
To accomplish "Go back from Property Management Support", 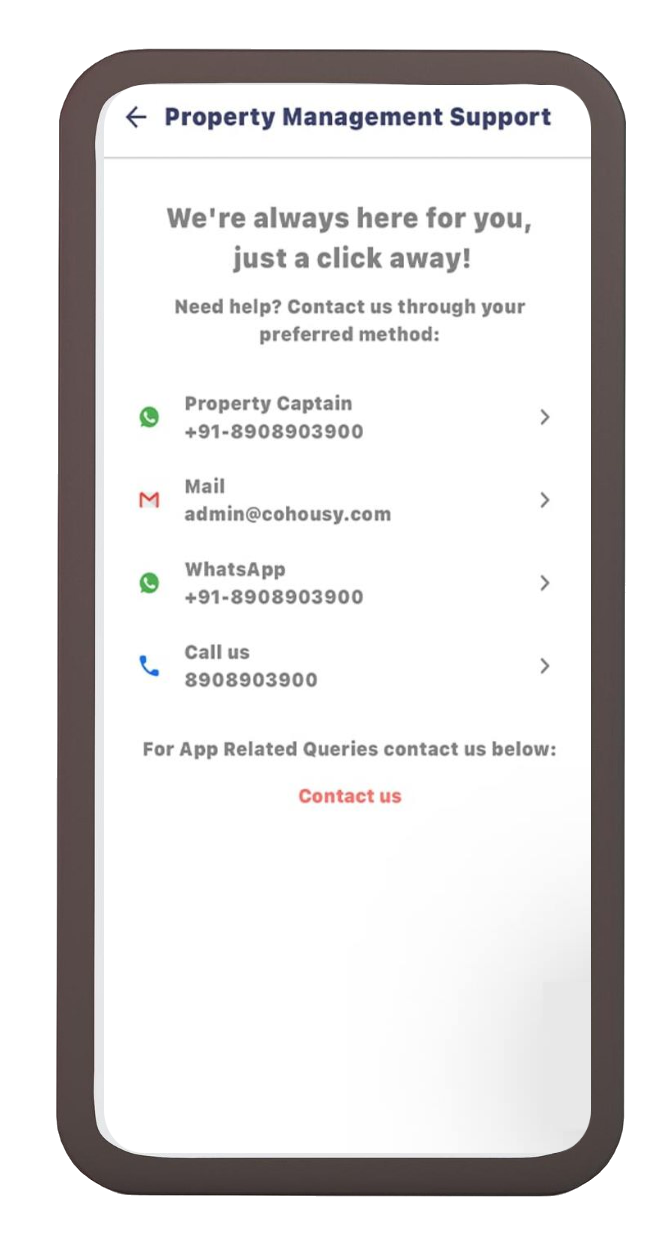I will [x=136, y=118].
